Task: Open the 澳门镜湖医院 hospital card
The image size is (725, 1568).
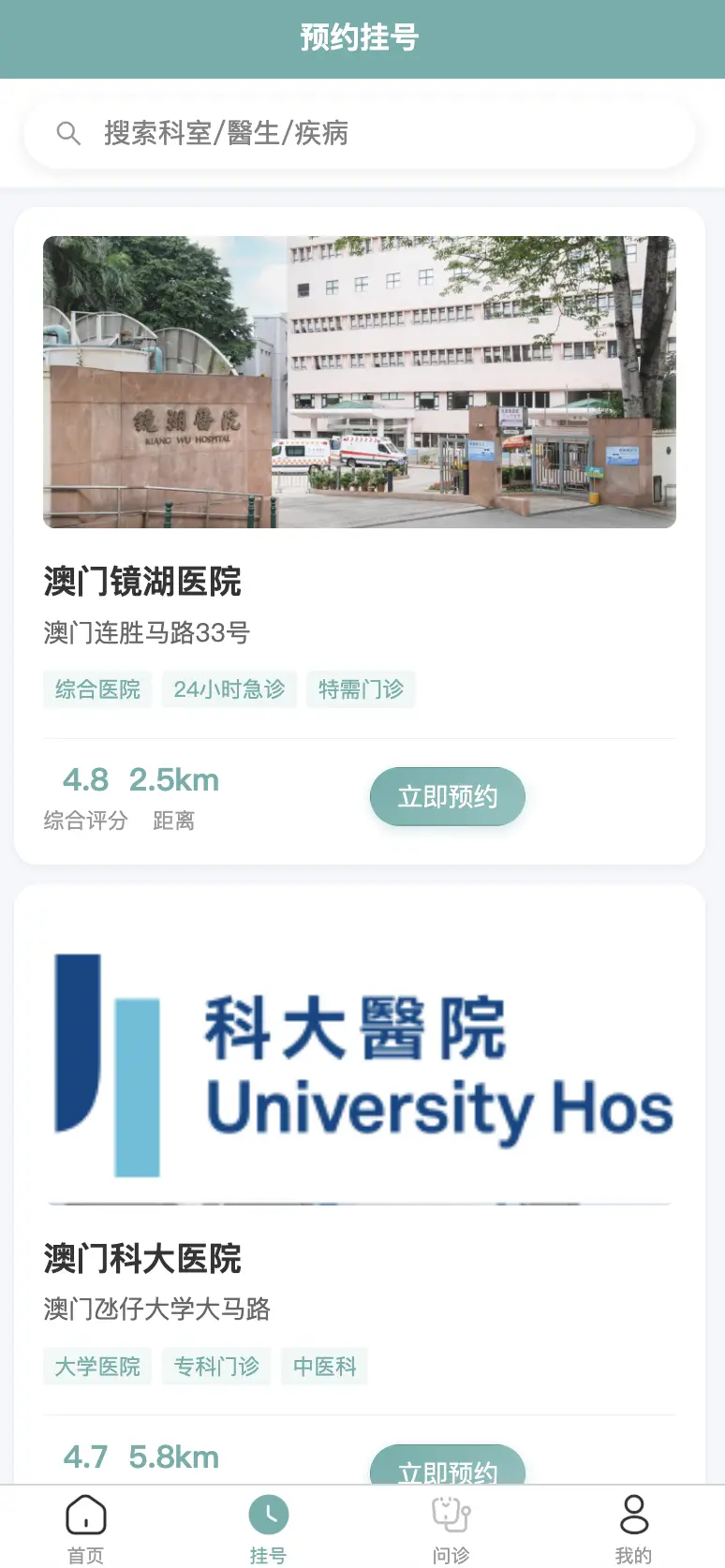Action: click(x=360, y=536)
